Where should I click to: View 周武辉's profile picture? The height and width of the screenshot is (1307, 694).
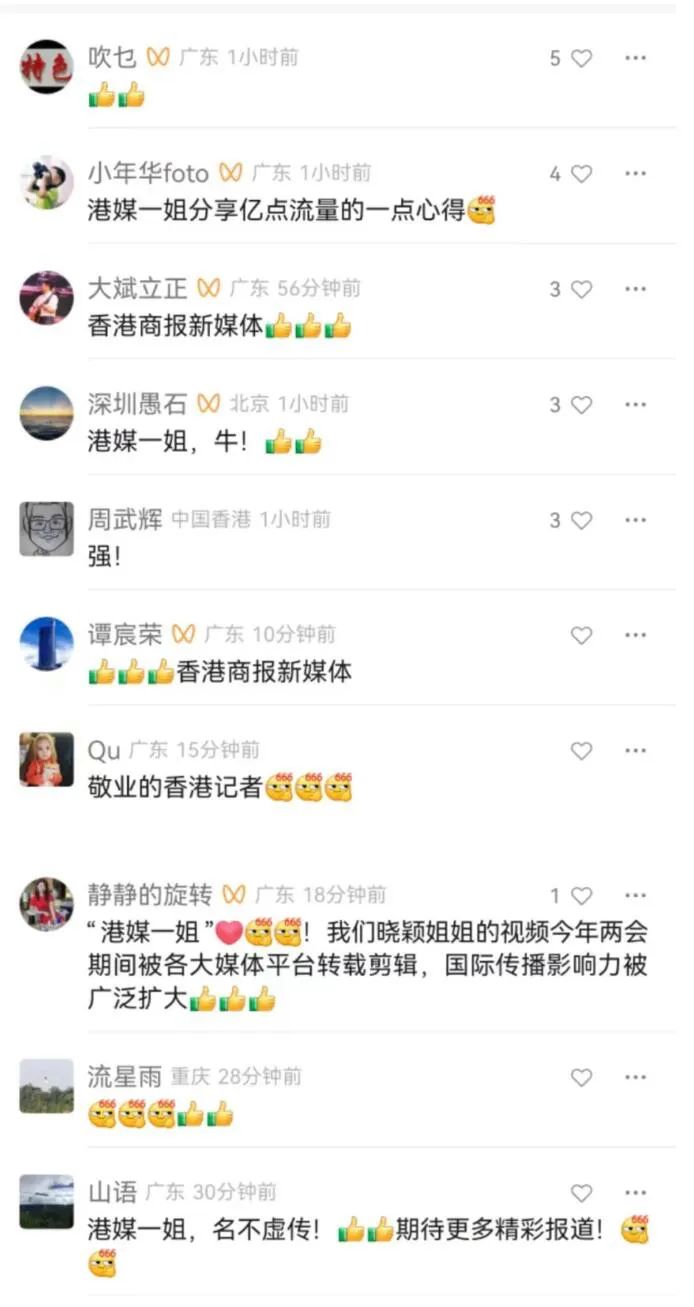tap(47, 528)
